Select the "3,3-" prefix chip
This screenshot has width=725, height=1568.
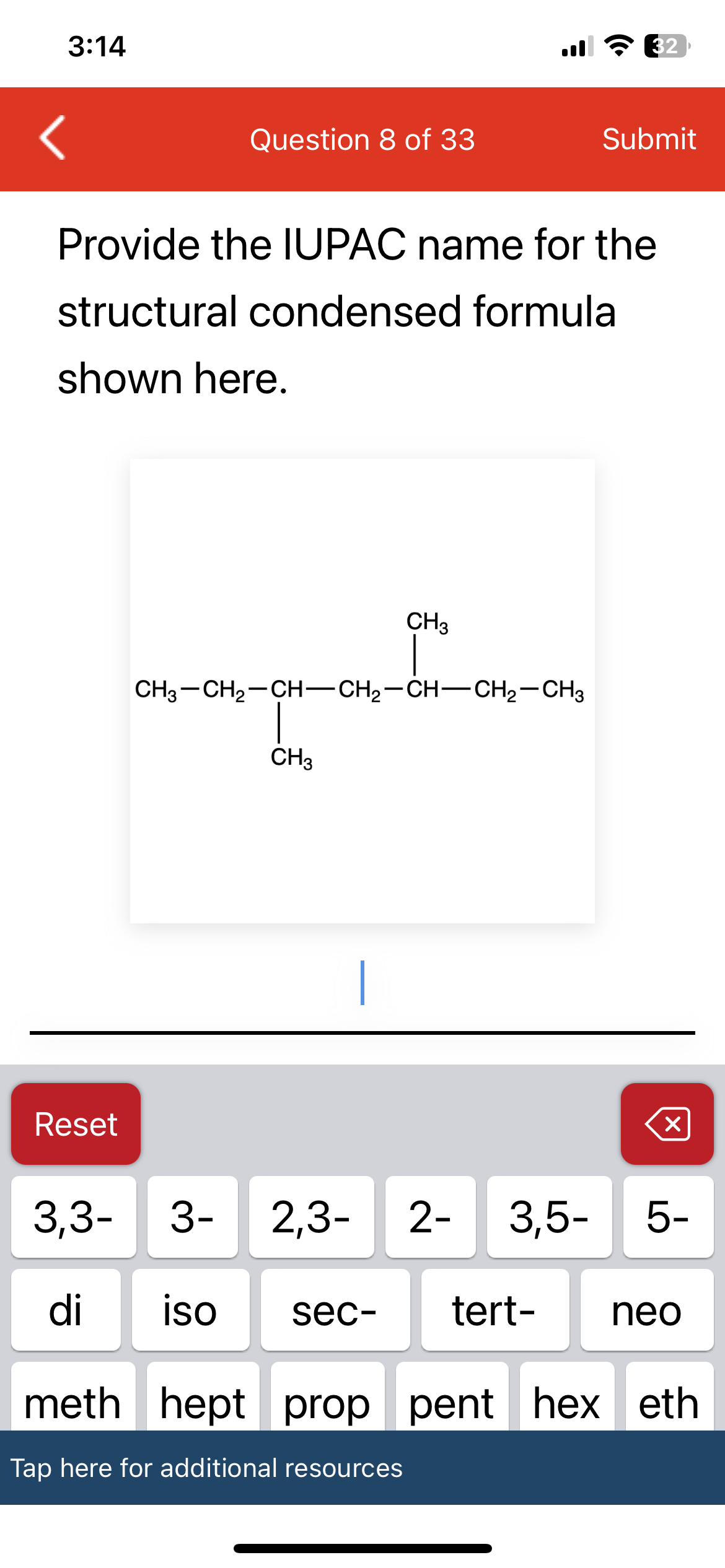pos(72,1215)
